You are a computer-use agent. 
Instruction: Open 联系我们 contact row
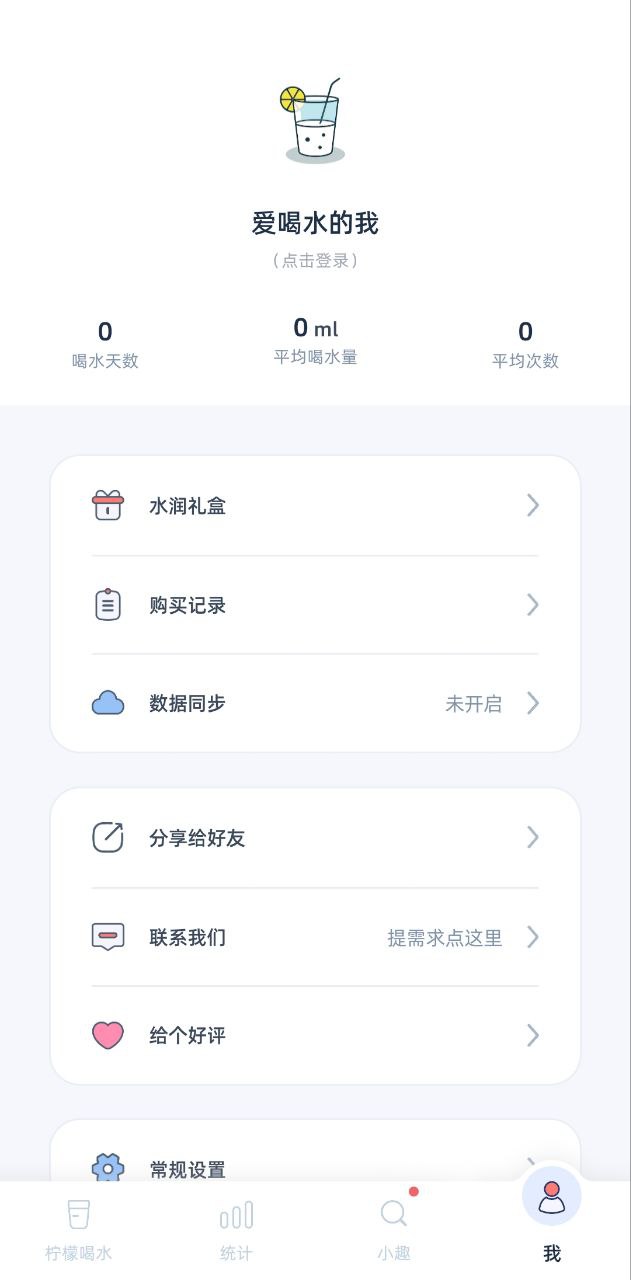click(x=315, y=937)
